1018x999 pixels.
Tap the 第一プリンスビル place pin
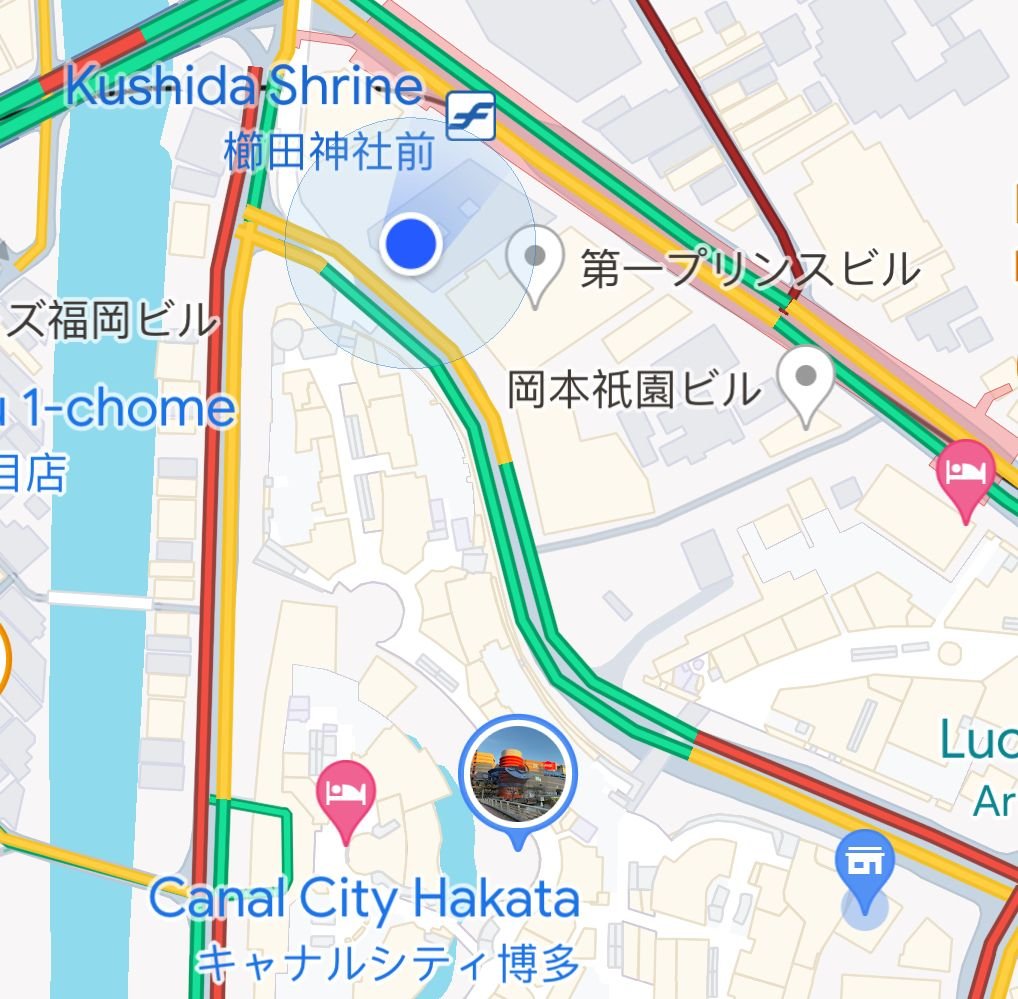click(x=535, y=262)
